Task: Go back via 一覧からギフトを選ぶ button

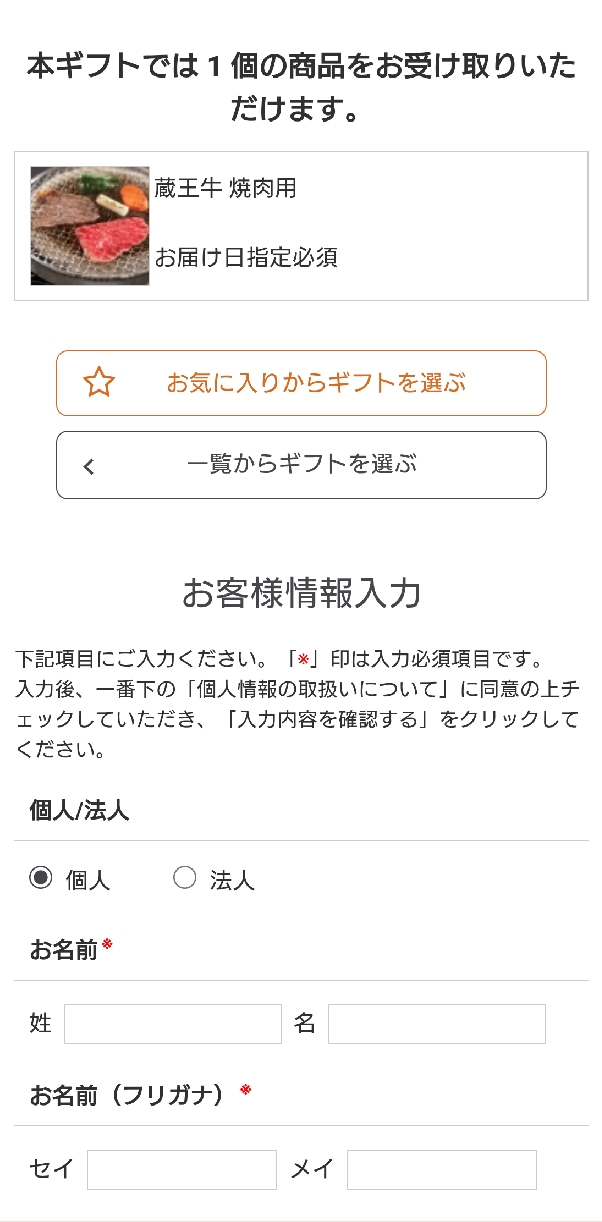Action: click(301, 465)
